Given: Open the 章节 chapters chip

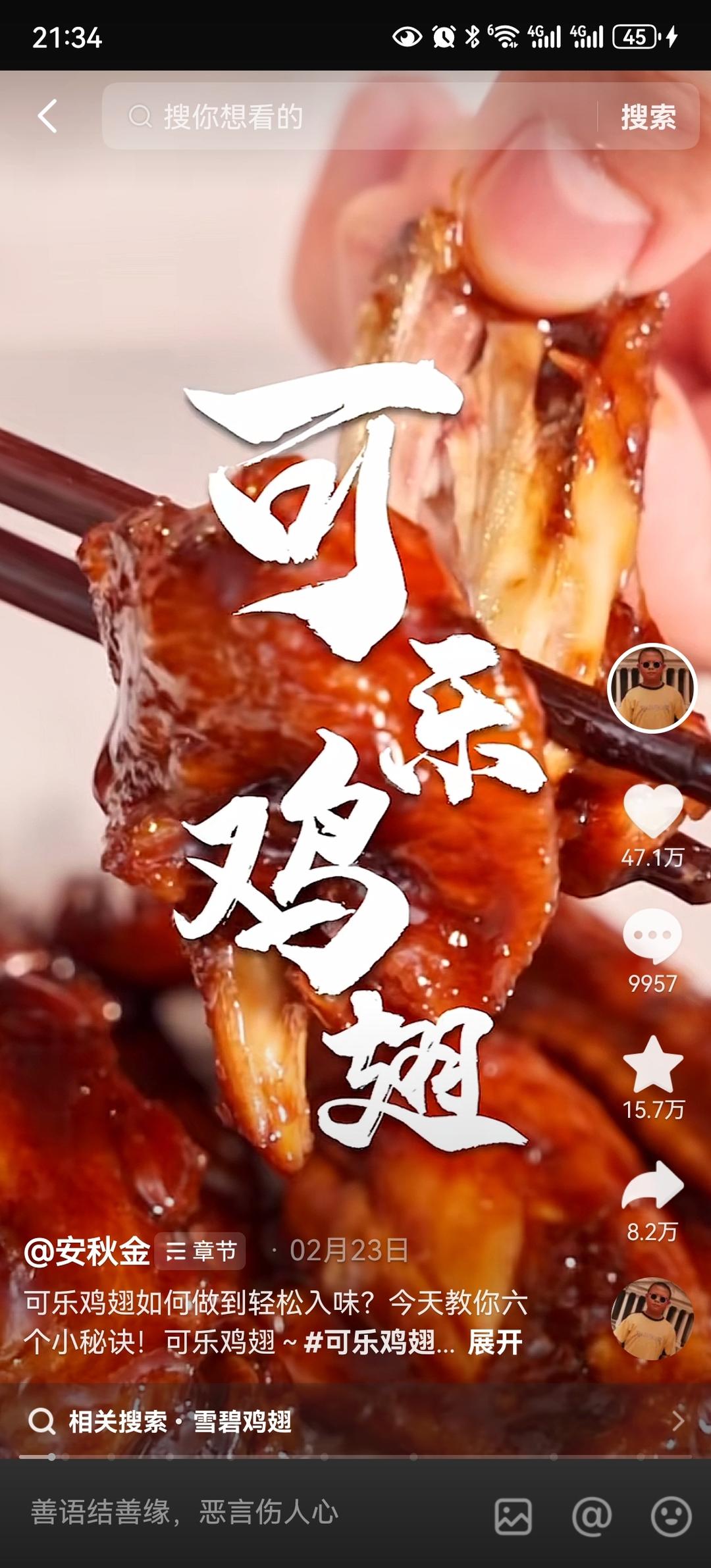Looking at the screenshot, I should tap(200, 1251).
